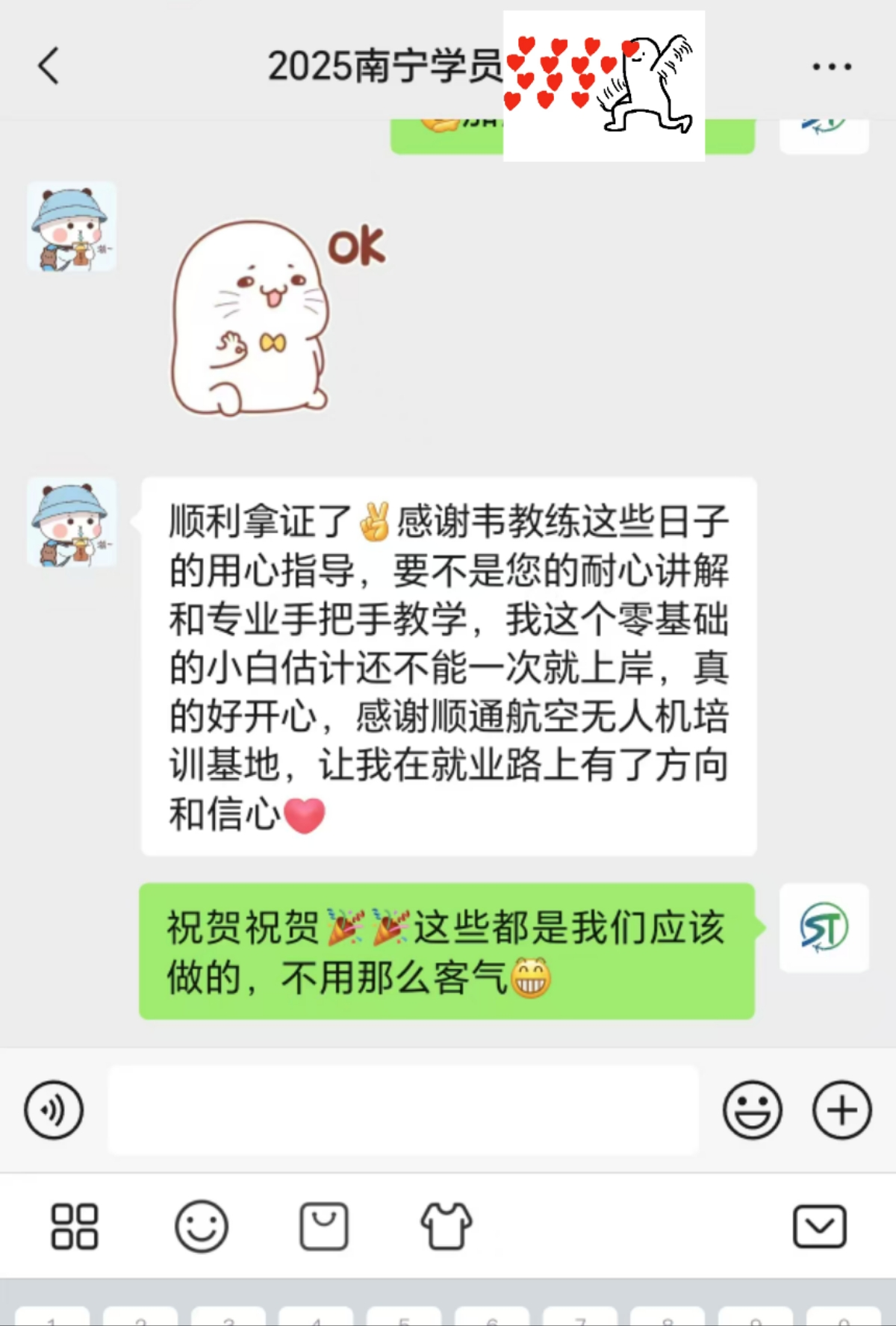Screen dimensions: 896x1326
Task: Open the four-squares keyboard toolbar menu
Action: coord(74,1226)
